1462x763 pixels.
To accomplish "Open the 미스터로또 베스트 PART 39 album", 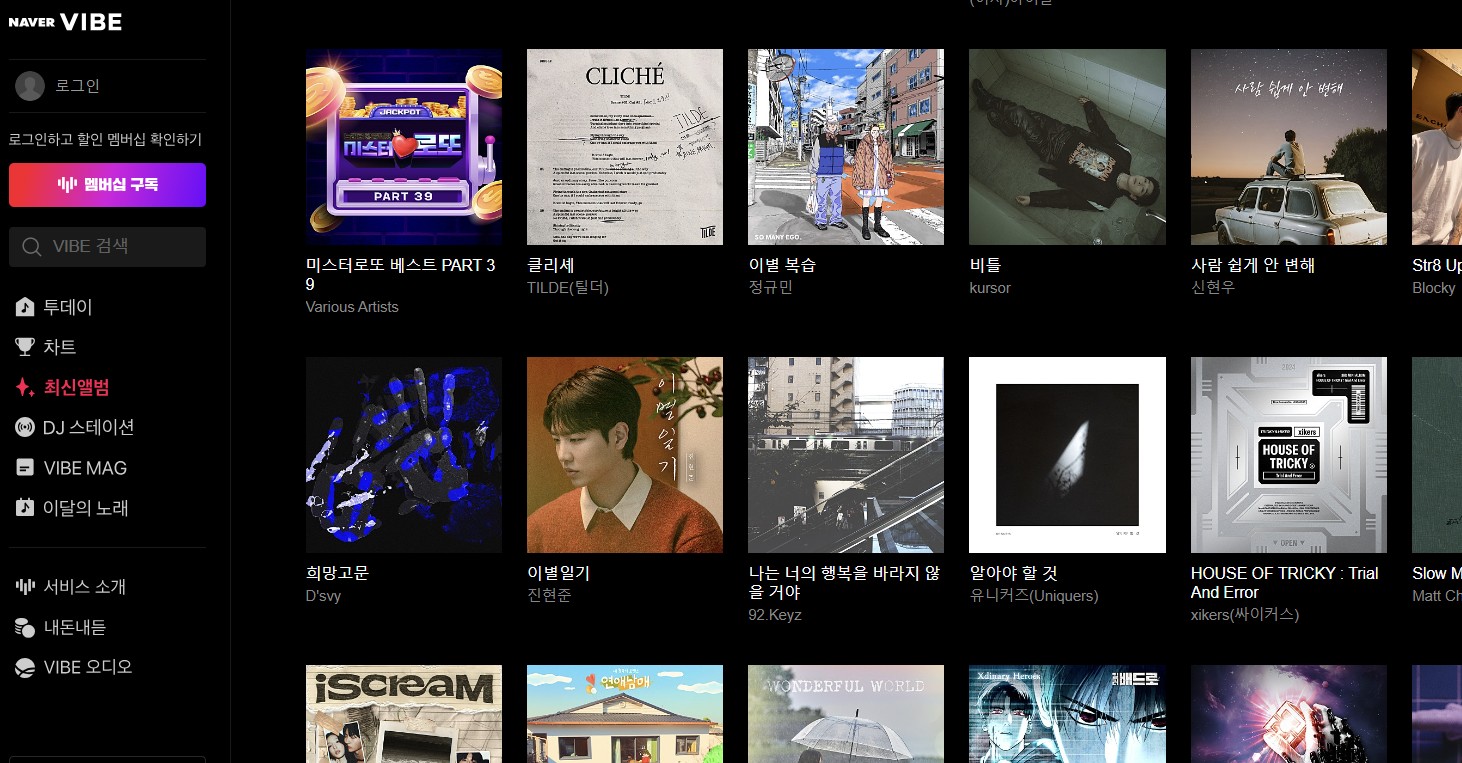I will pyautogui.click(x=403, y=147).
